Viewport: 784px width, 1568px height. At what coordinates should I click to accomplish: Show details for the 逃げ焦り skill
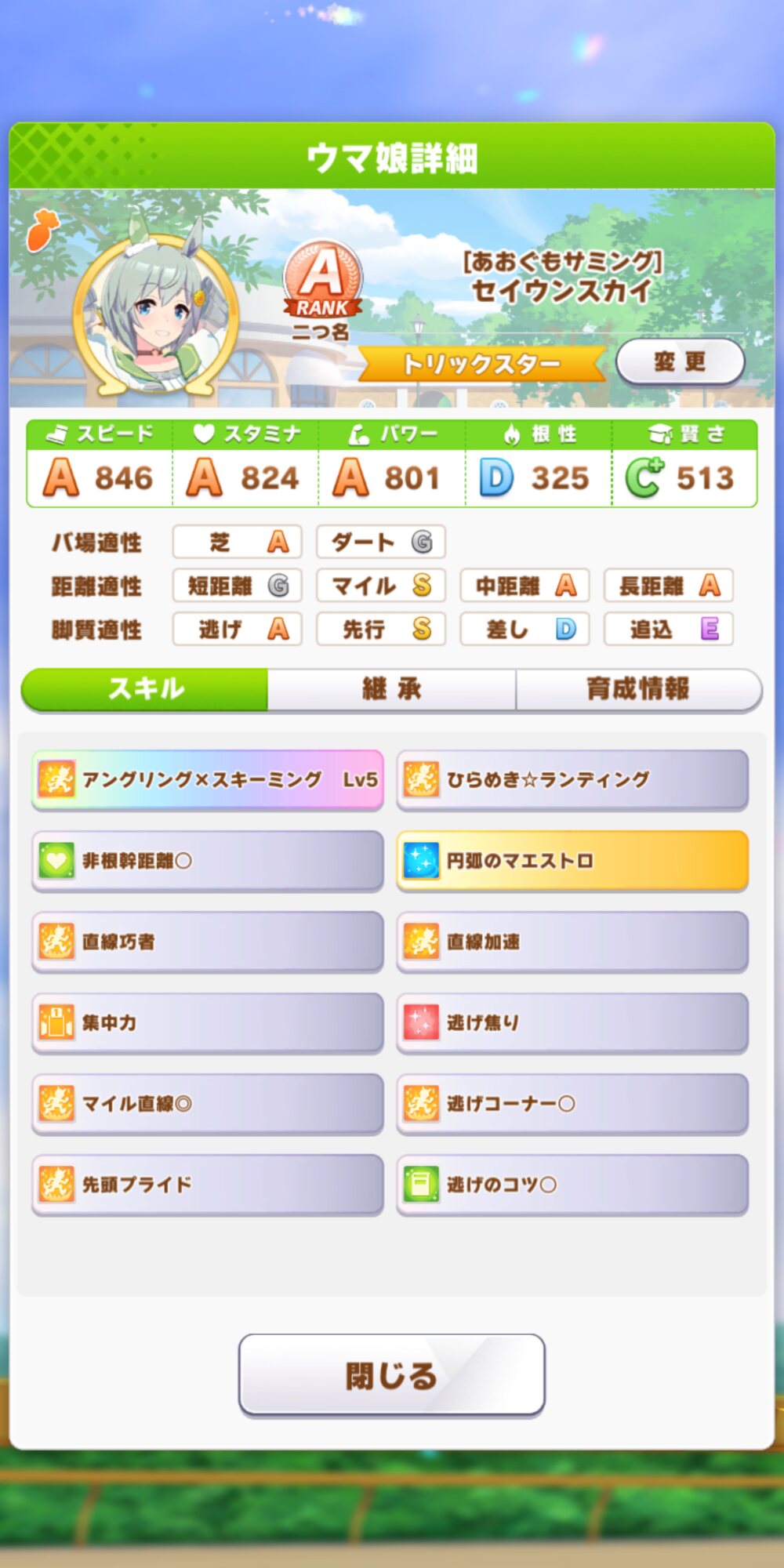click(572, 1022)
